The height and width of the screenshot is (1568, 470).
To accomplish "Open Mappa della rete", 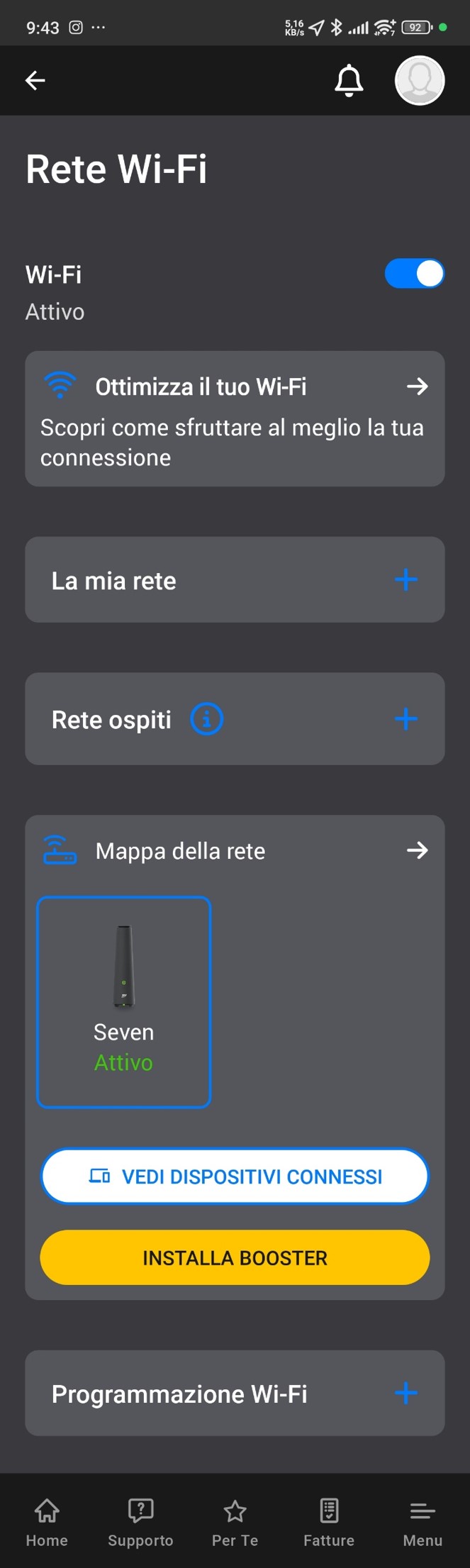I will pyautogui.click(x=418, y=850).
